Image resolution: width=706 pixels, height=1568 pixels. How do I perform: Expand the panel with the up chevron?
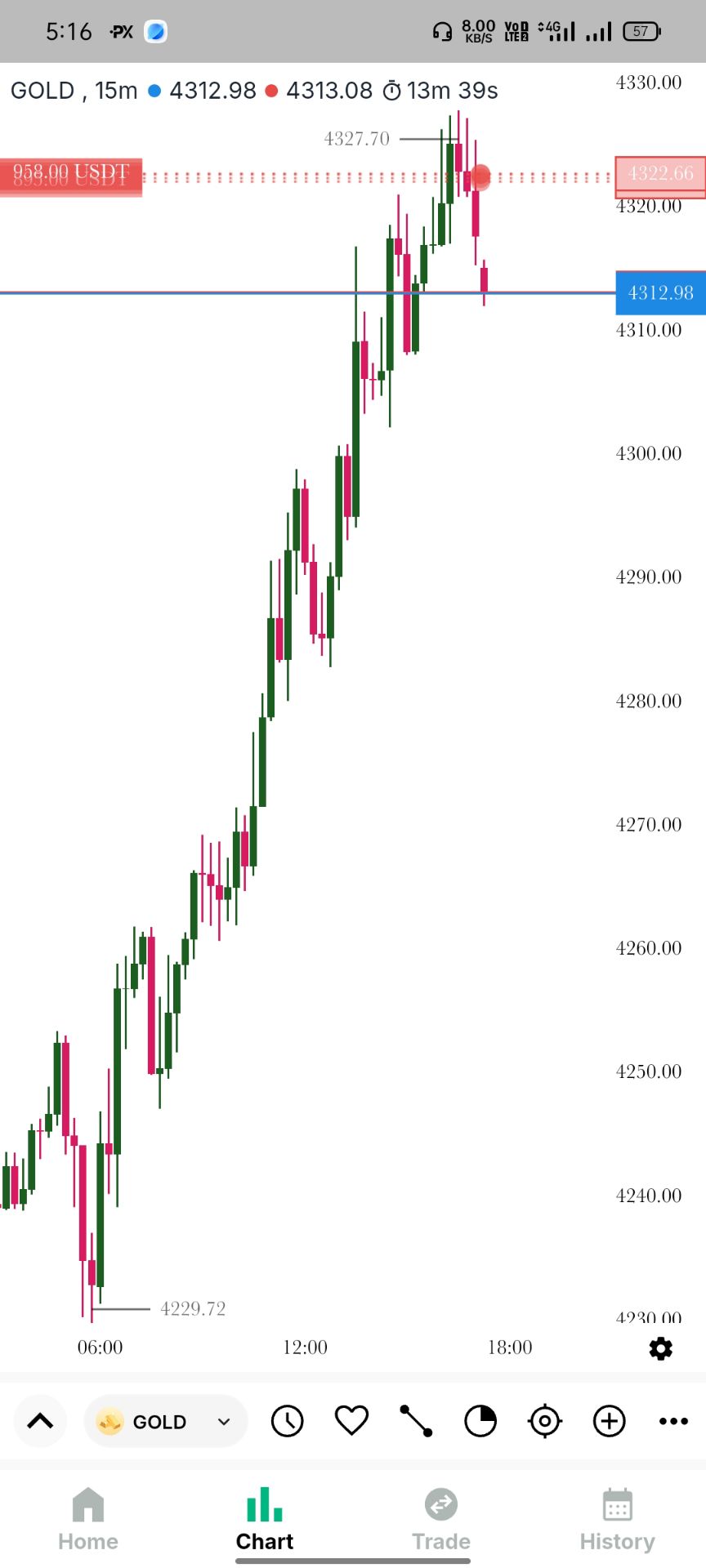tap(40, 1422)
